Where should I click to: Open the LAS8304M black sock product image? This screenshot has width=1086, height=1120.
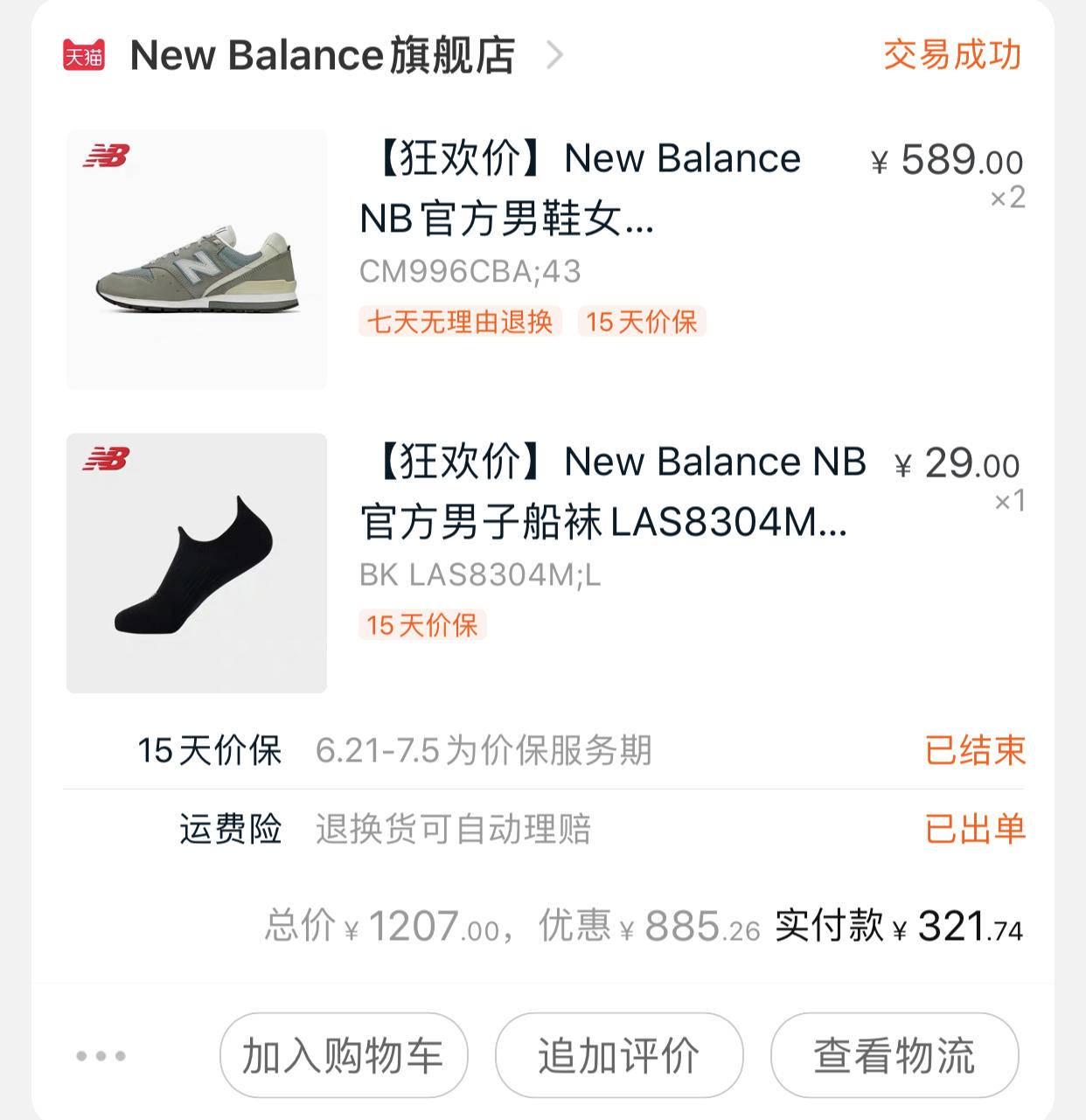pos(197,563)
